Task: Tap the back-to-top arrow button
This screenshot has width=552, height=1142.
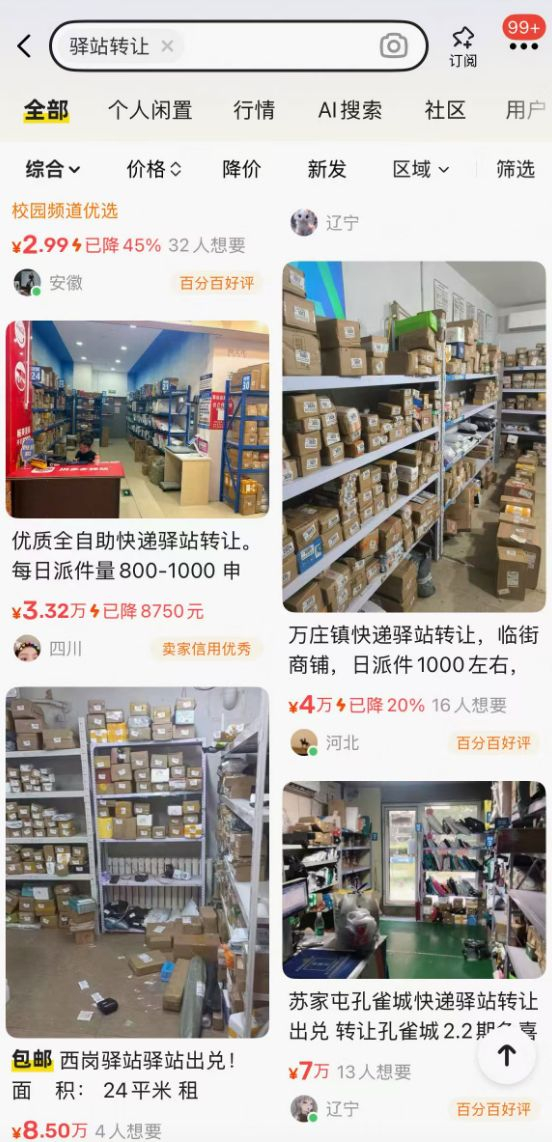Action: tap(507, 1055)
